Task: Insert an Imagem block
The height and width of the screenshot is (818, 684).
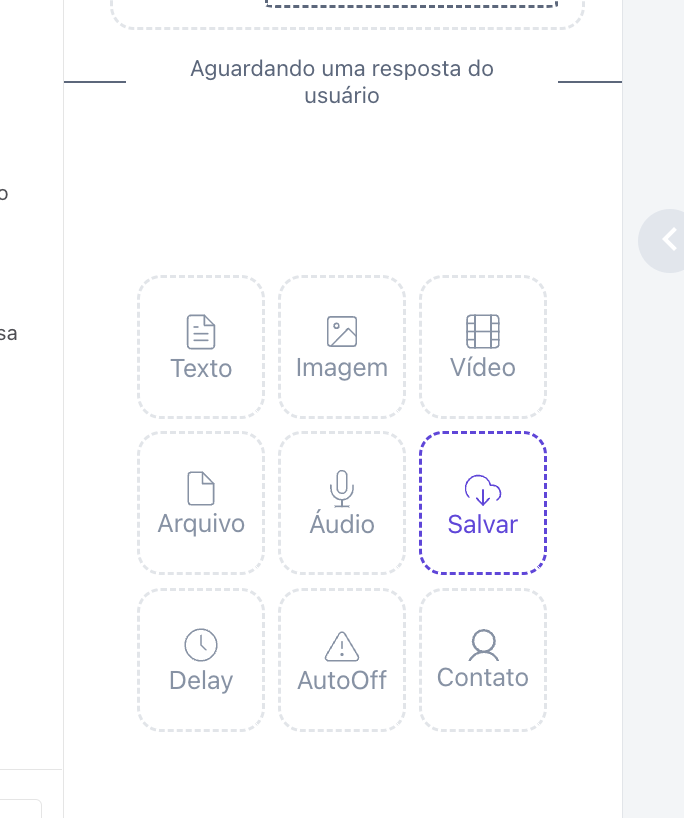Action: point(342,347)
